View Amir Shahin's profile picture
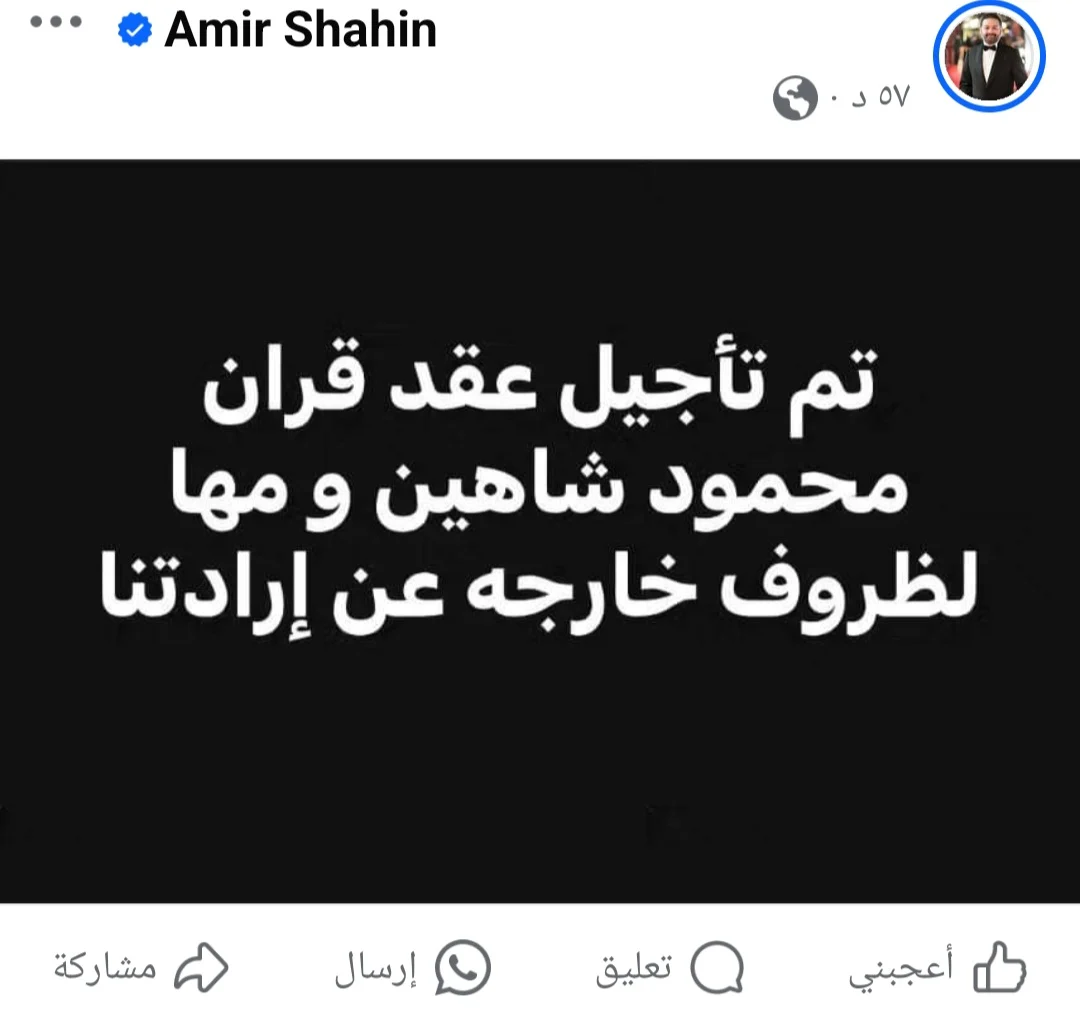The height and width of the screenshot is (1019, 1080). (x=988, y=59)
